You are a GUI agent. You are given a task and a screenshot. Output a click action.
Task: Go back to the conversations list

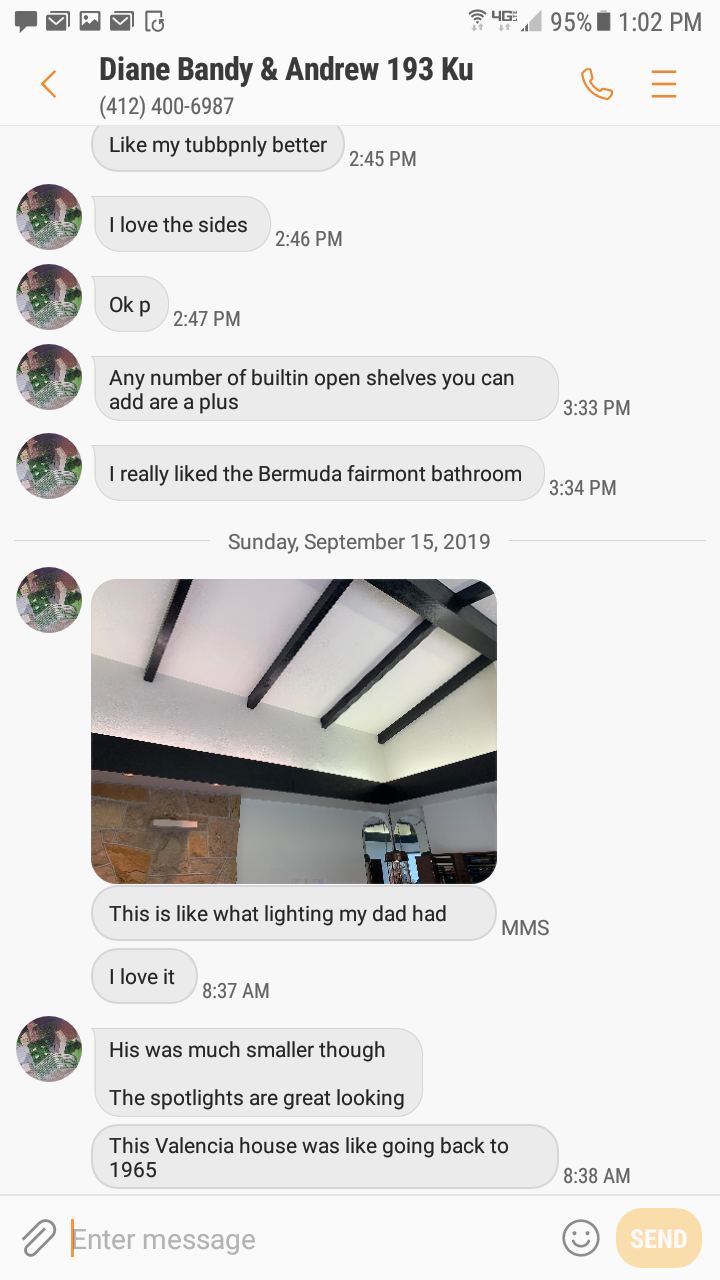point(48,84)
